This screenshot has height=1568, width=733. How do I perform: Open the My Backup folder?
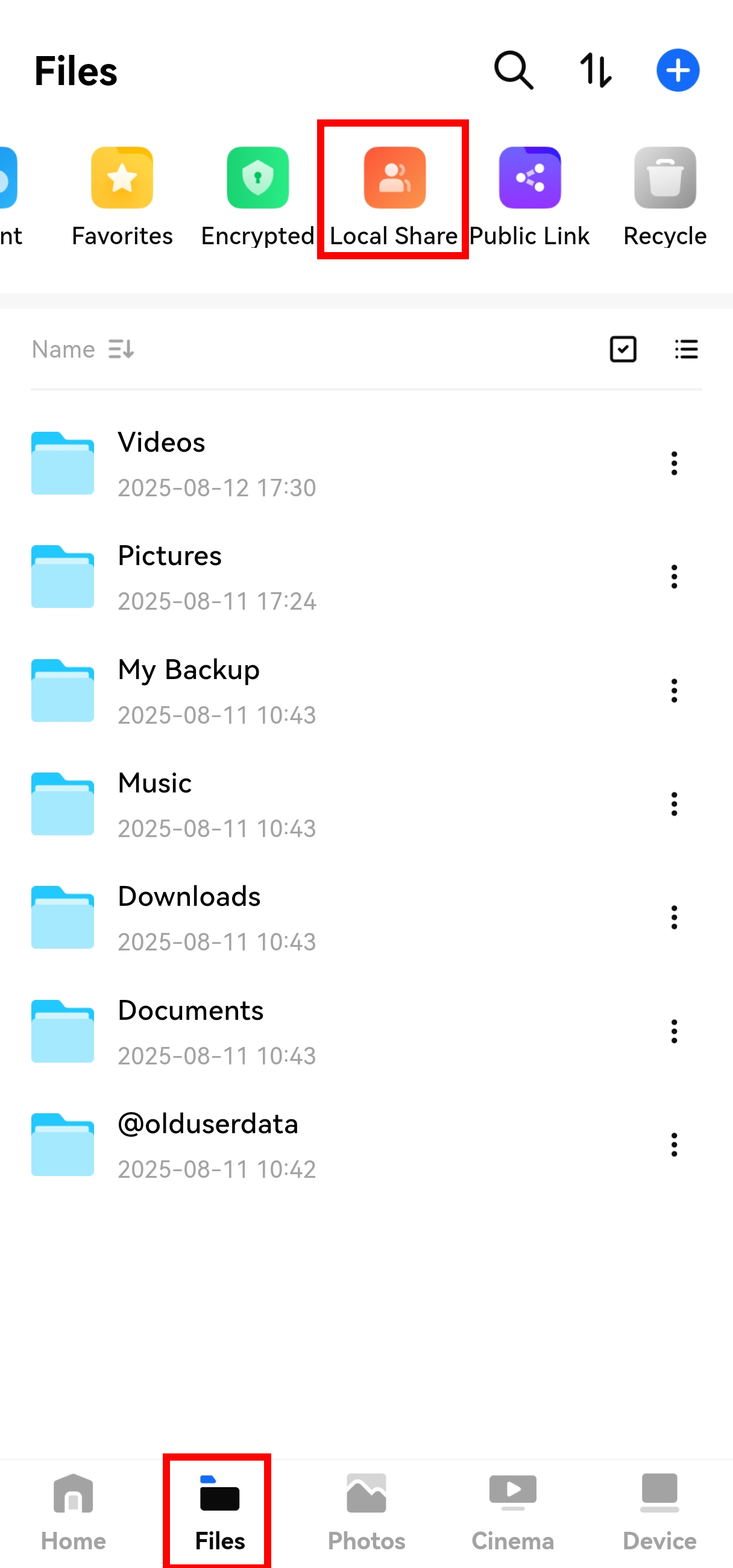[189, 691]
